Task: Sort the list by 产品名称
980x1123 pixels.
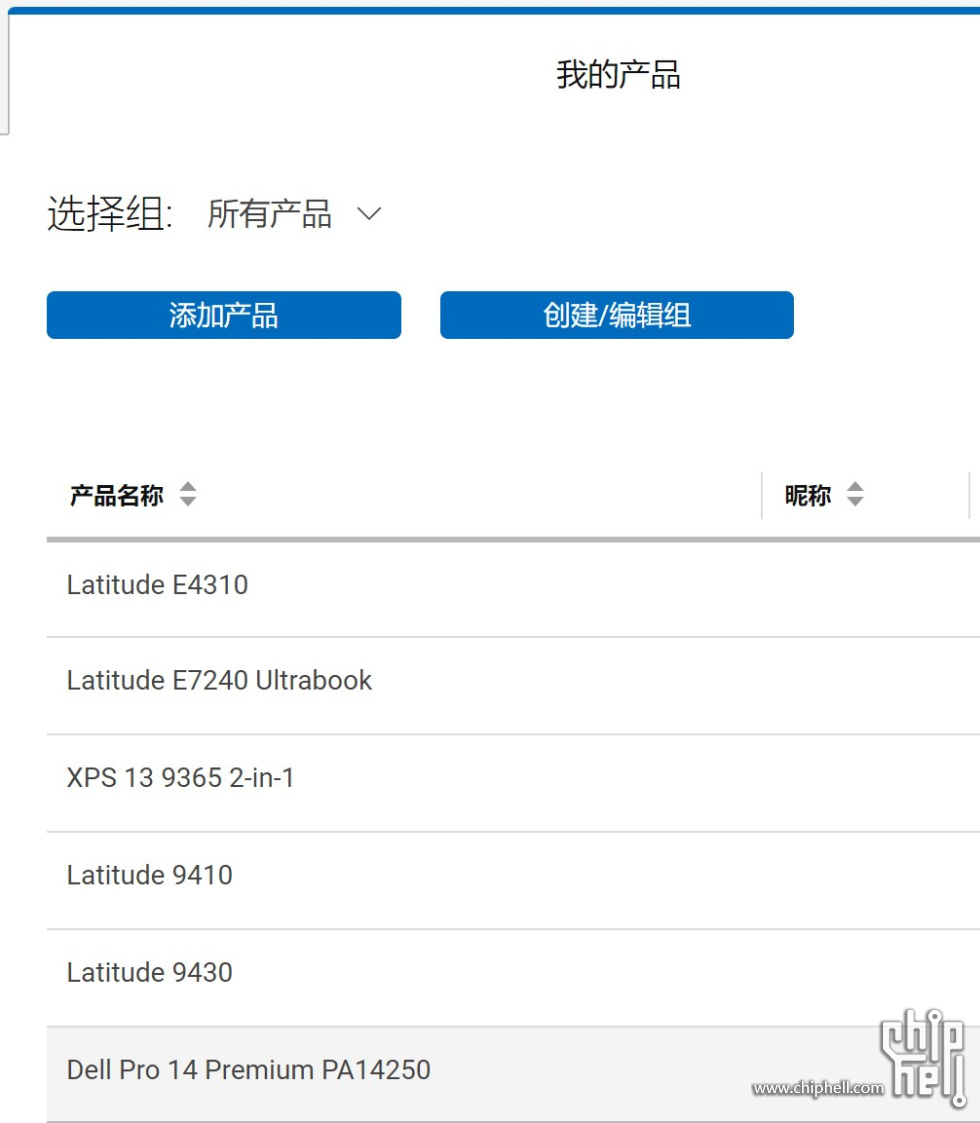Action: tap(187, 495)
